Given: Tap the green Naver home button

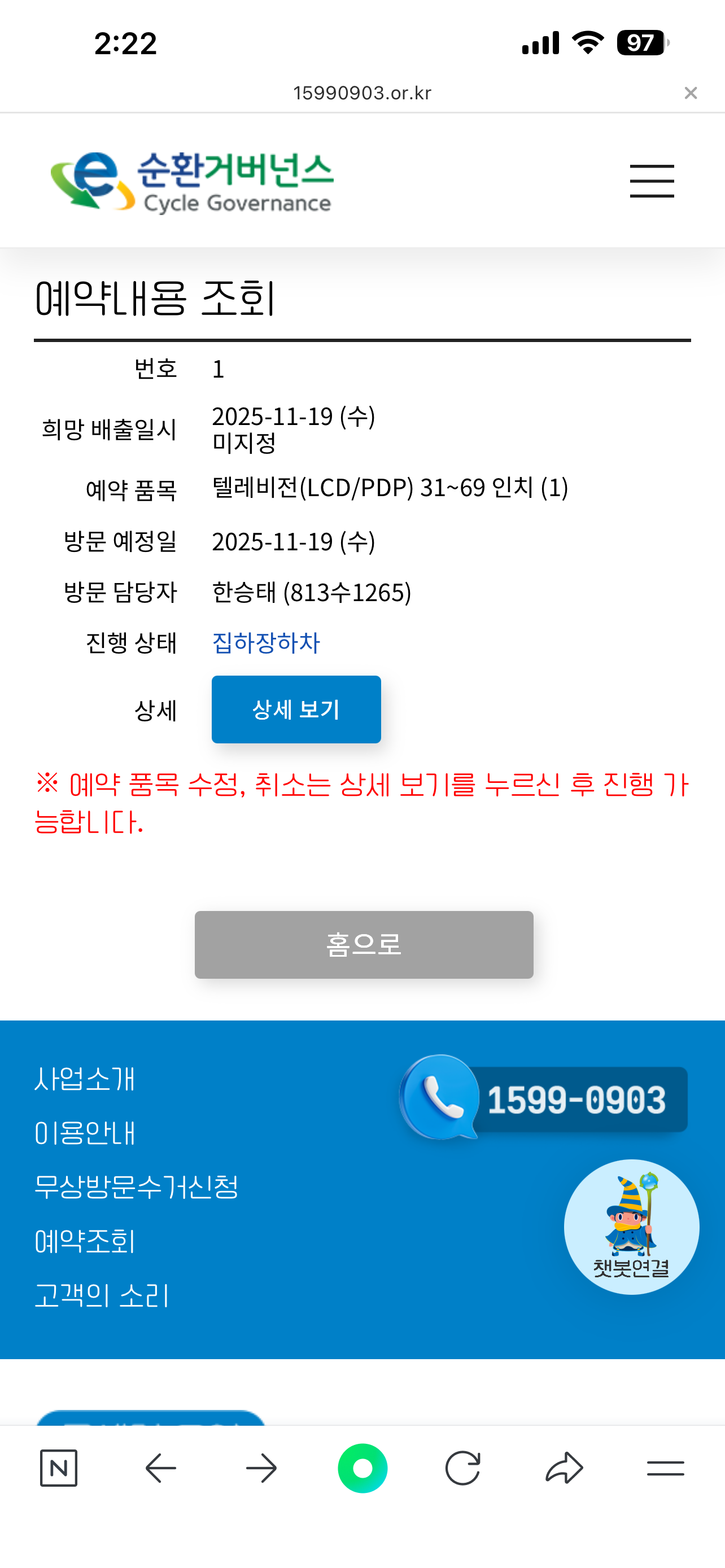Looking at the screenshot, I should (x=362, y=1468).
